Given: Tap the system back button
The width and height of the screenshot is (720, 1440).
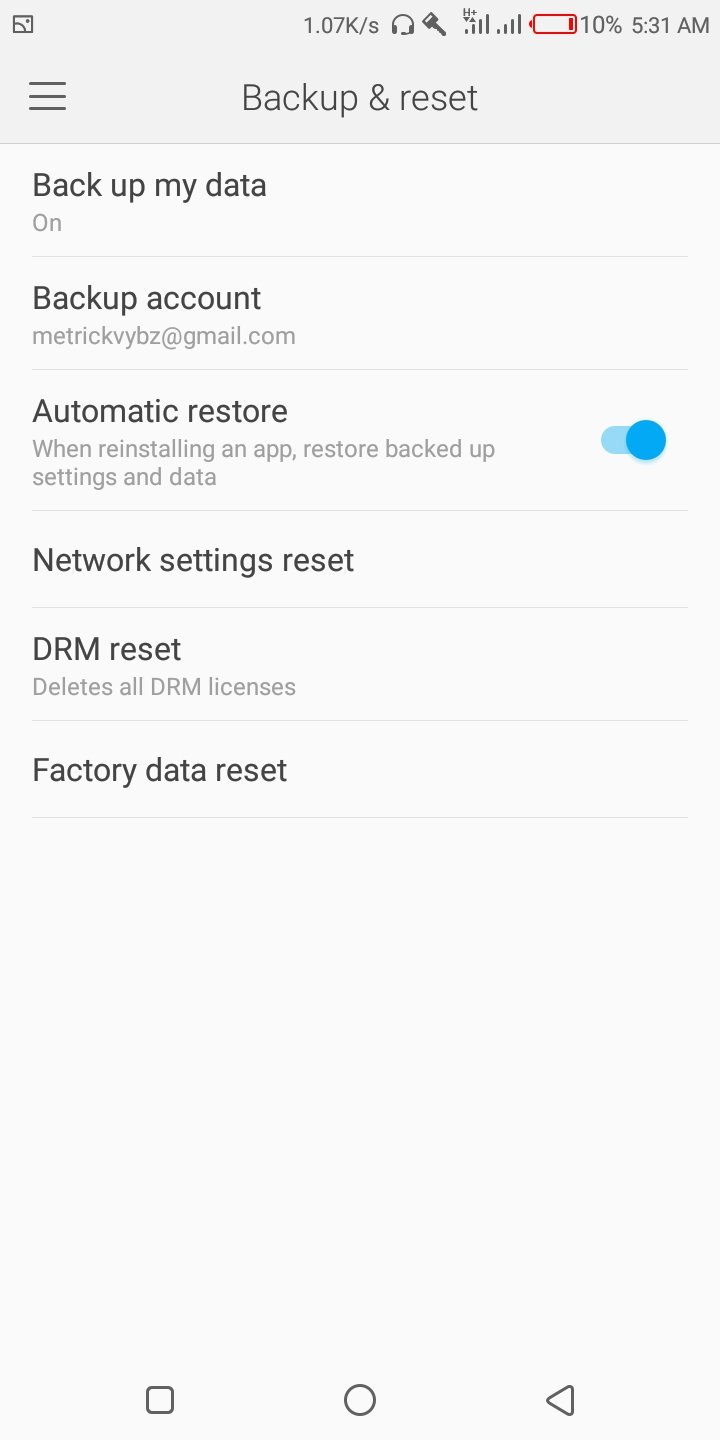Looking at the screenshot, I should coord(560,1400).
